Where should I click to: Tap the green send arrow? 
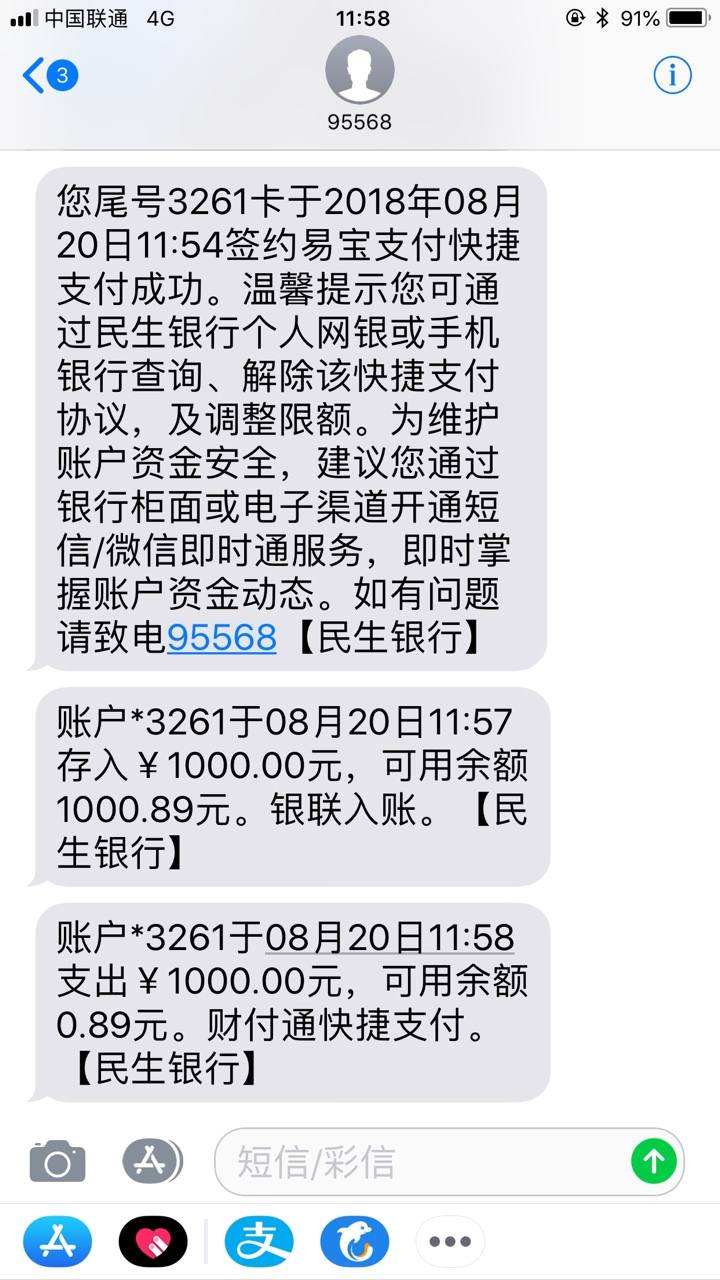click(653, 1162)
